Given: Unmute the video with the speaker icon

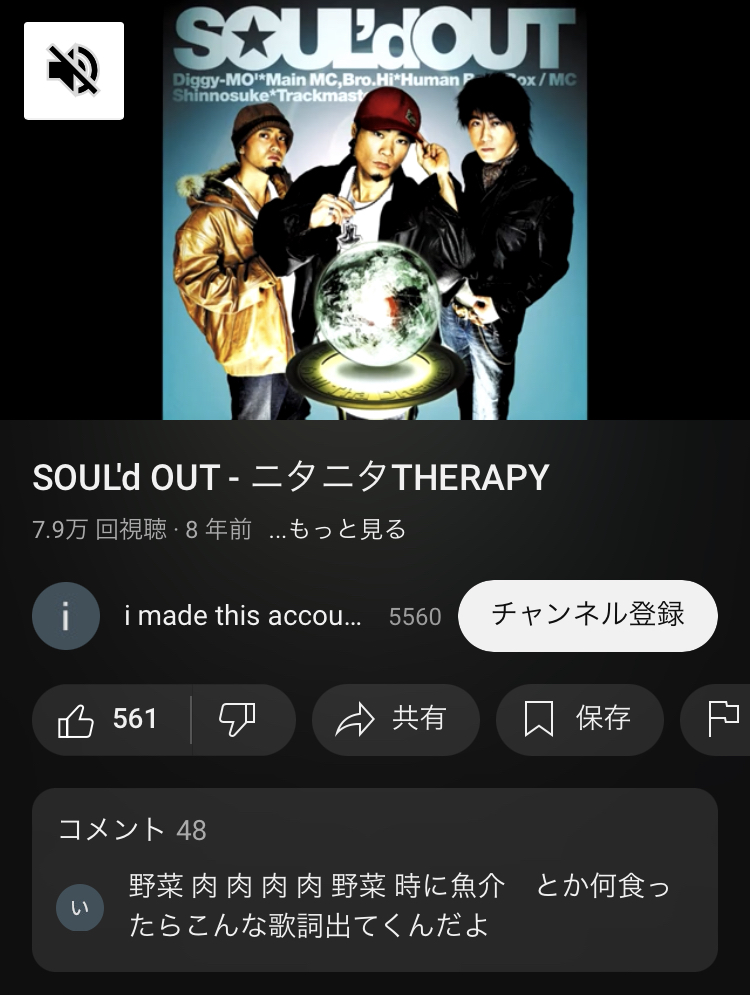Looking at the screenshot, I should tap(74, 71).
